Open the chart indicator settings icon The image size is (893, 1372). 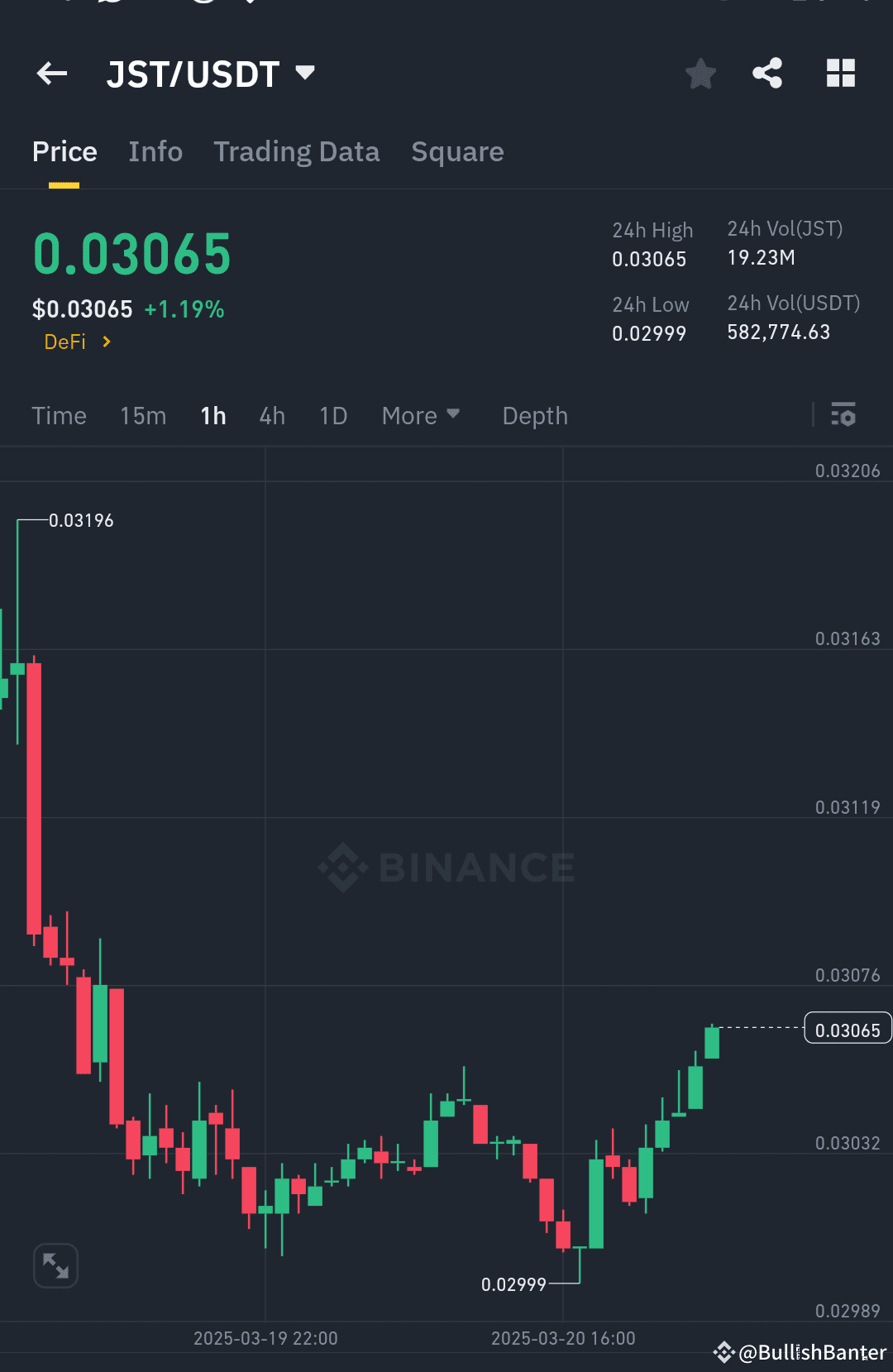844,415
